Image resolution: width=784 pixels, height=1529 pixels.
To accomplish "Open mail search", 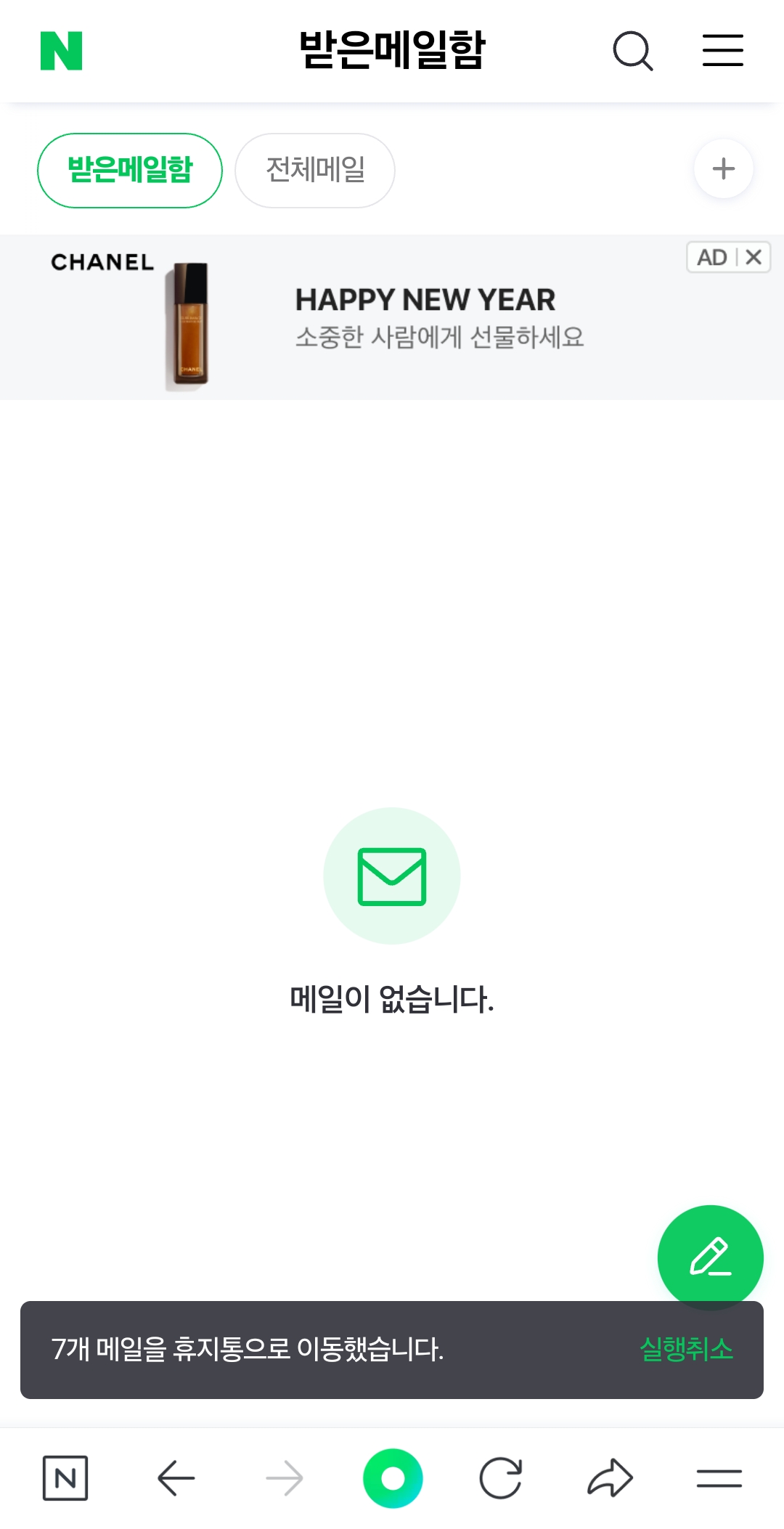I will coord(632,51).
